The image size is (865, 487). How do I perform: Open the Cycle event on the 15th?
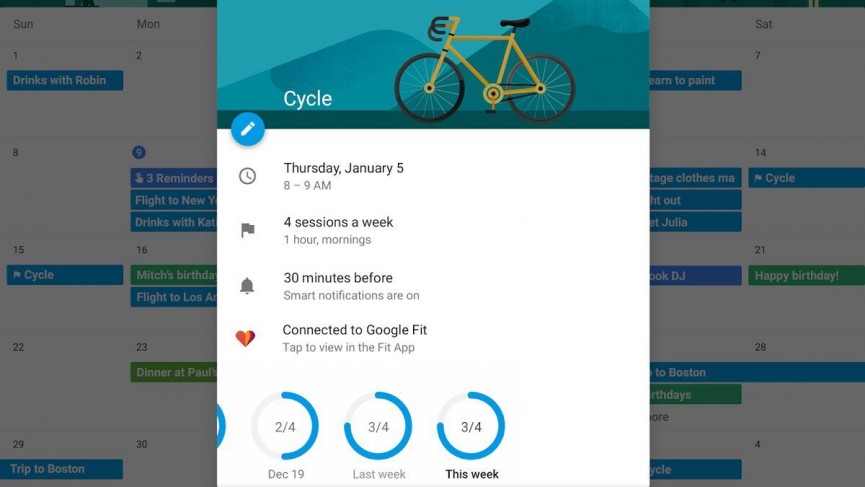pos(65,275)
